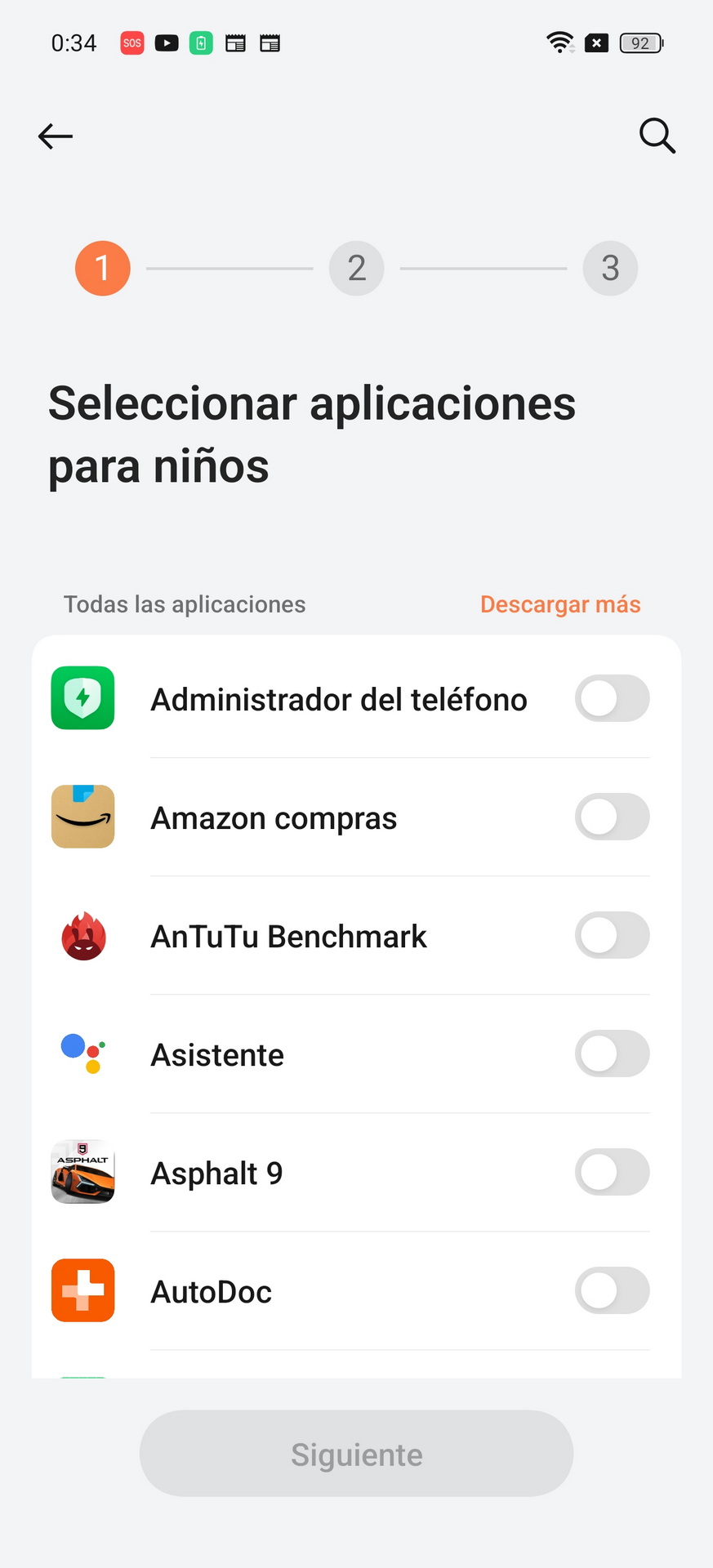This screenshot has height=1568, width=713.
Task: Select AutoDoc with its toggle
Action: (612, 1290)
